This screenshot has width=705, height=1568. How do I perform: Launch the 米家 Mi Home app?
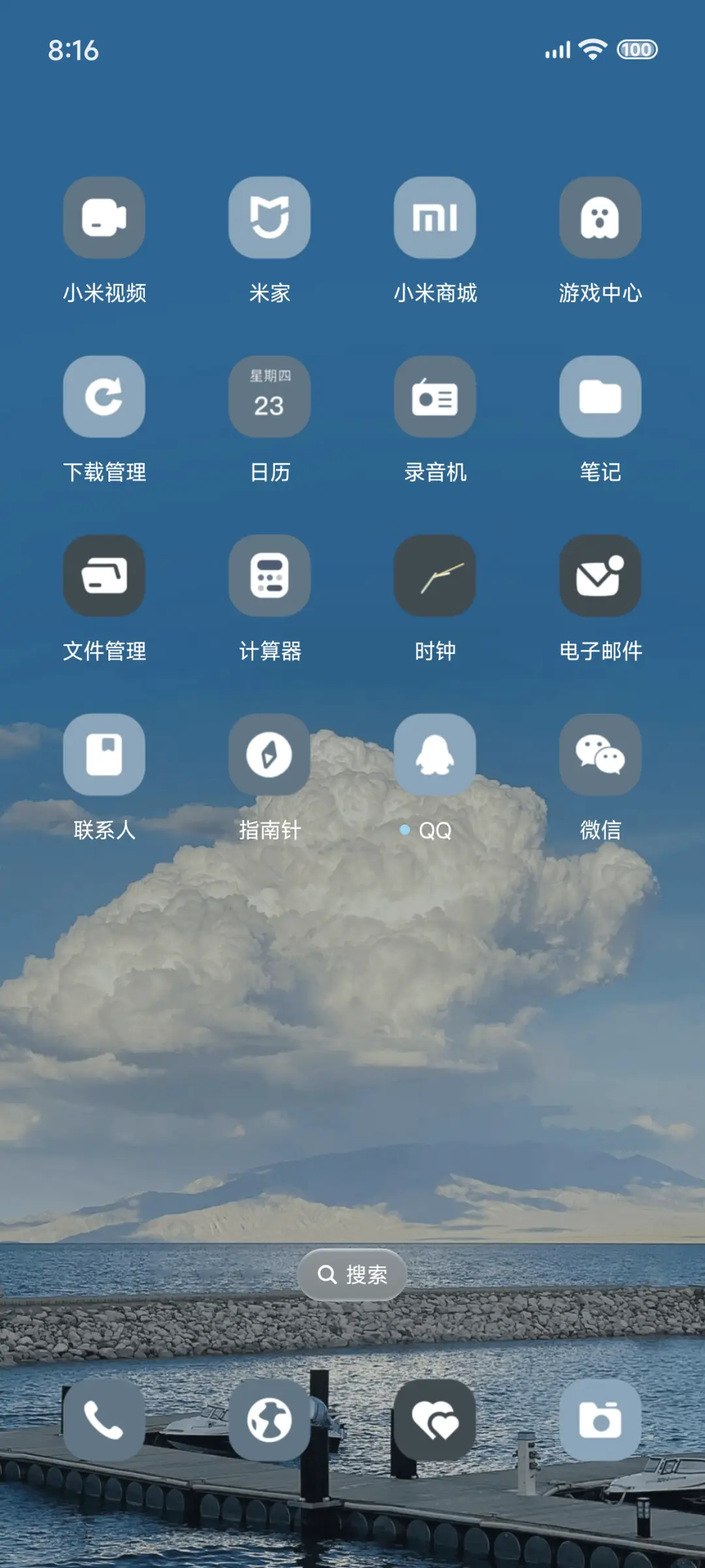[270, 217]
